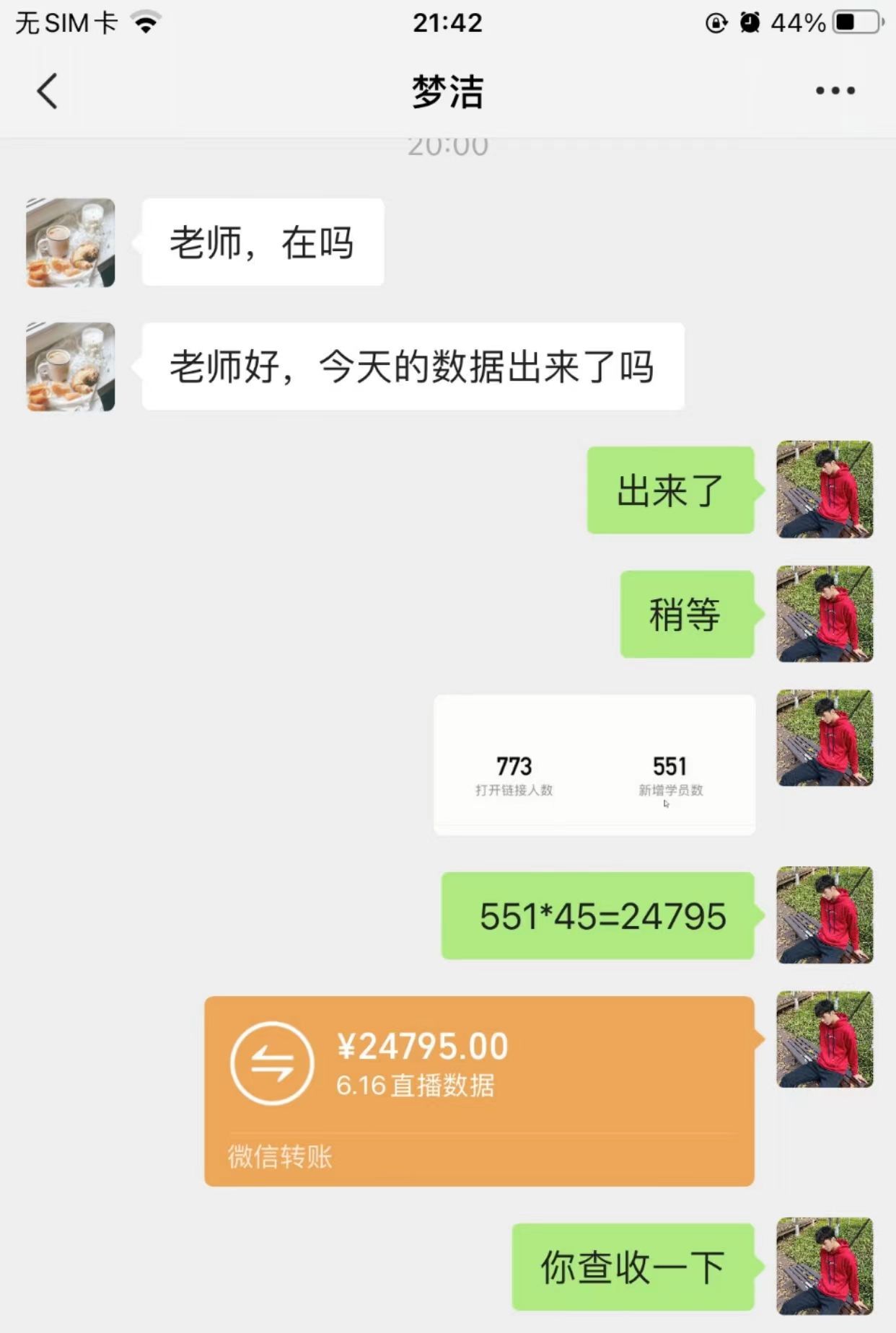Tap the back chevron to exit chat
Screen dimensions: 896x1333
coord(45,91)
